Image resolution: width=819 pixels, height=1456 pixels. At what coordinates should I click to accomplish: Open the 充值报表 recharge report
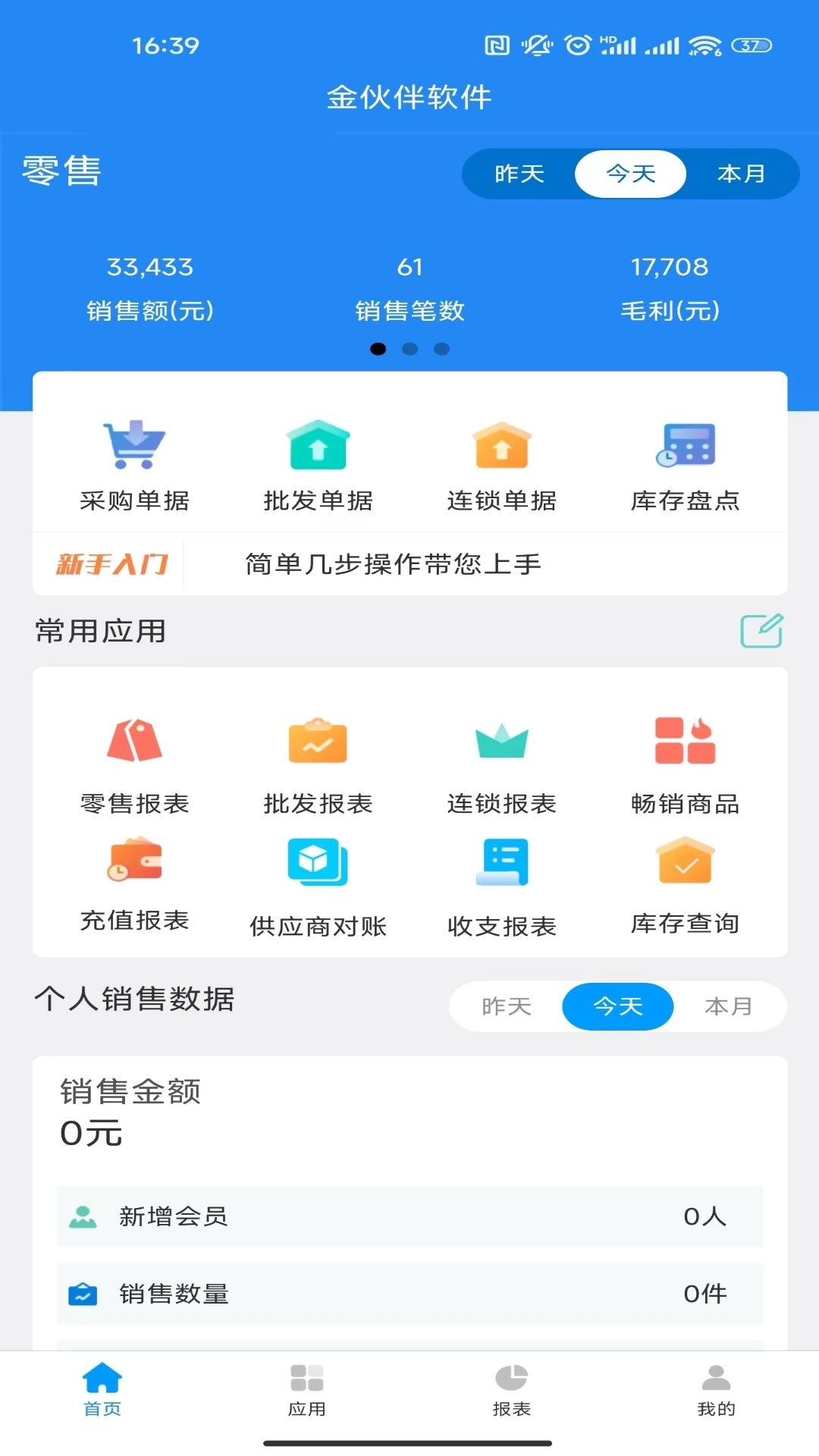click(x=134, y=887)
